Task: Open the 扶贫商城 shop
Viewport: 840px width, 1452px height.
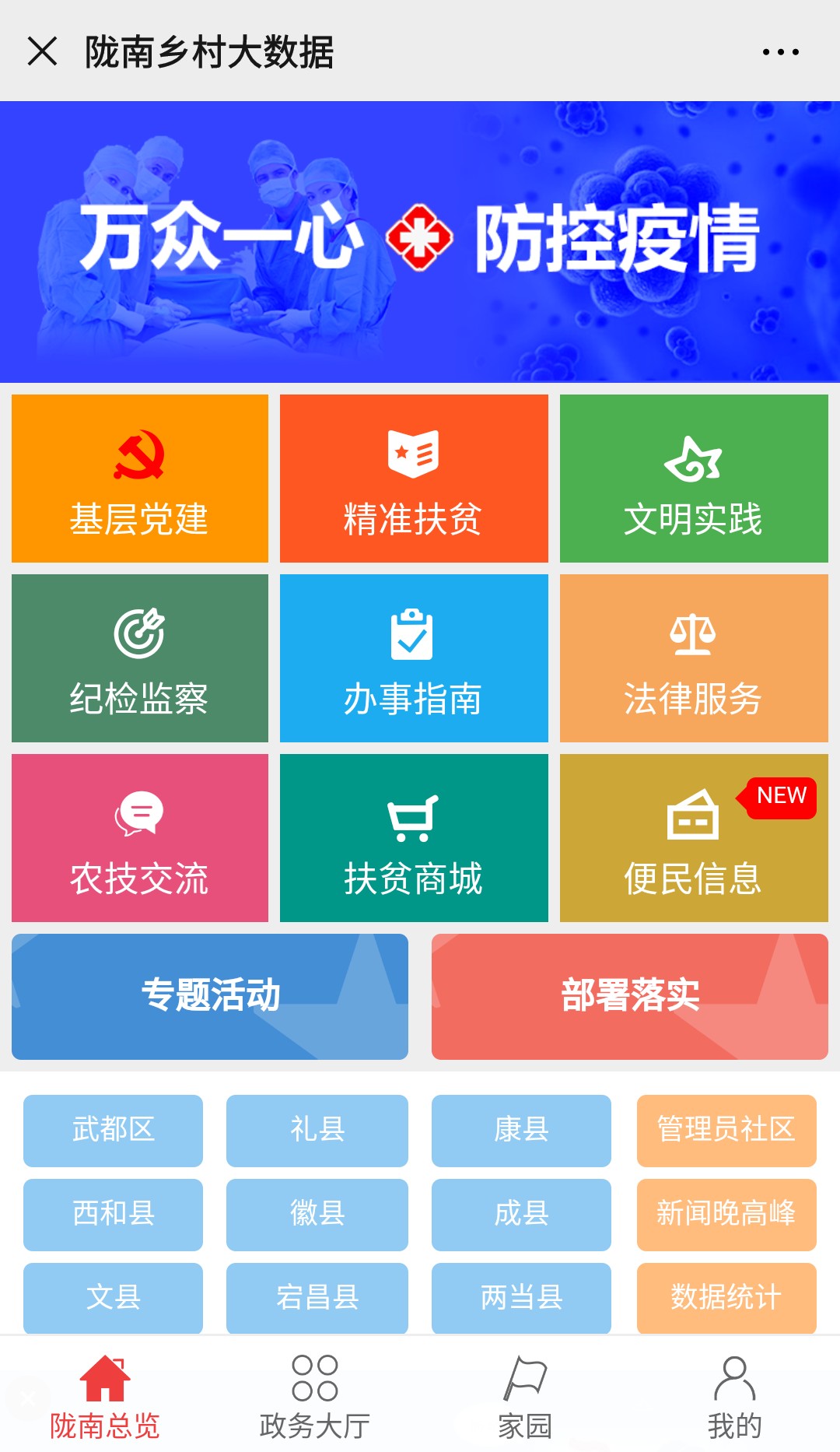Action: click(414, 838)
